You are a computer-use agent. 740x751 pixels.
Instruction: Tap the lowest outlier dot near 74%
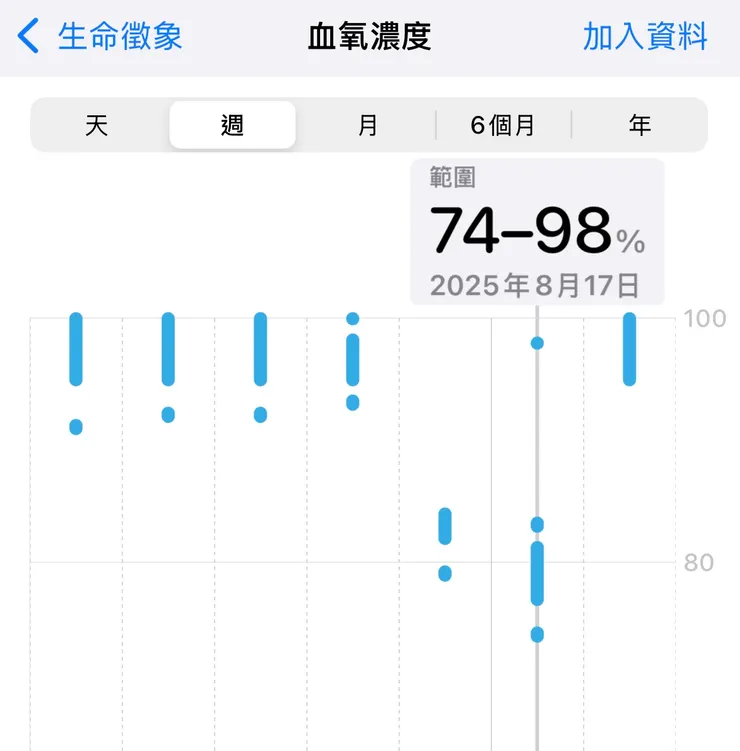pyautogui.click(x=537, y=635)
